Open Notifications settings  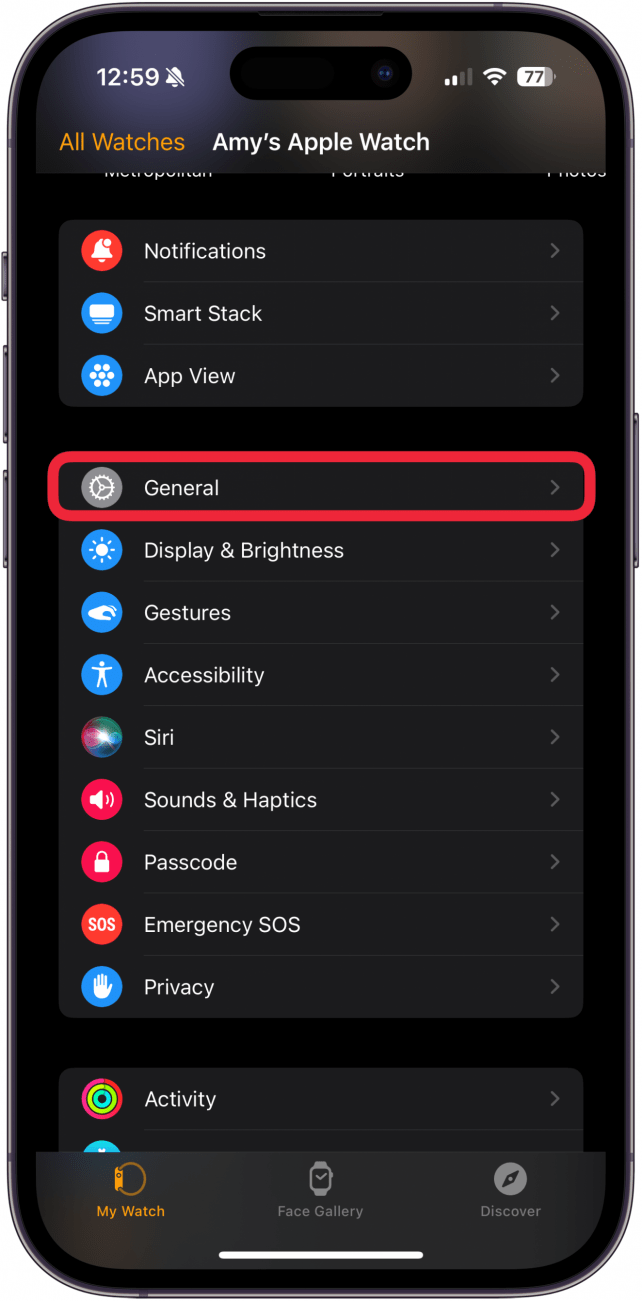point(320,251)
